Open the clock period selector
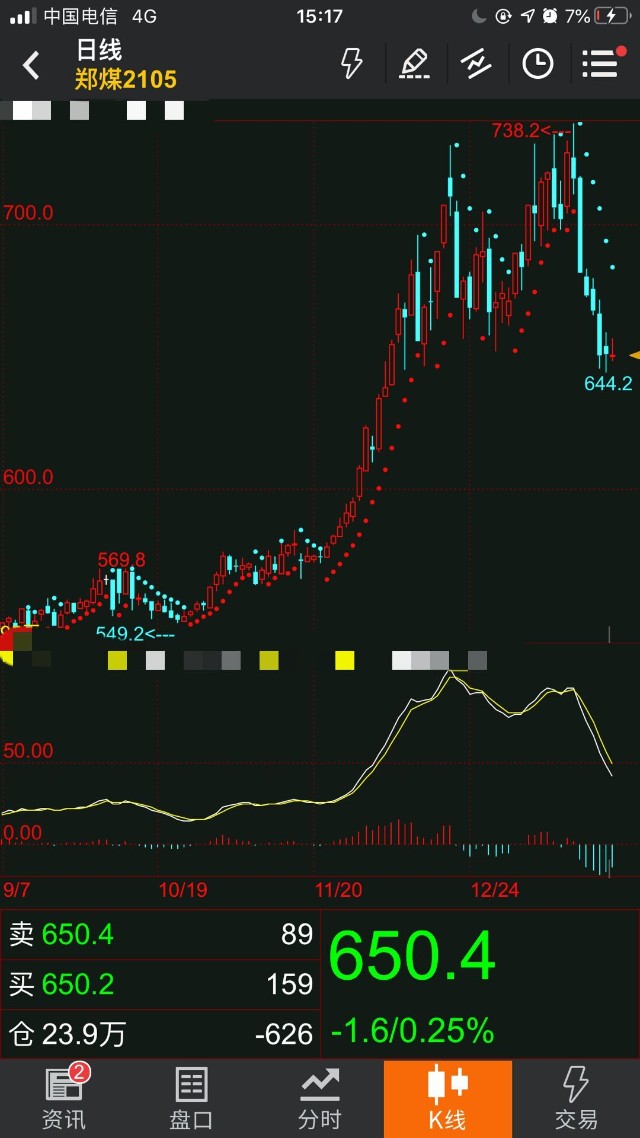The width and height of the screenshot is (640, 1138). [x=538, y=64]
